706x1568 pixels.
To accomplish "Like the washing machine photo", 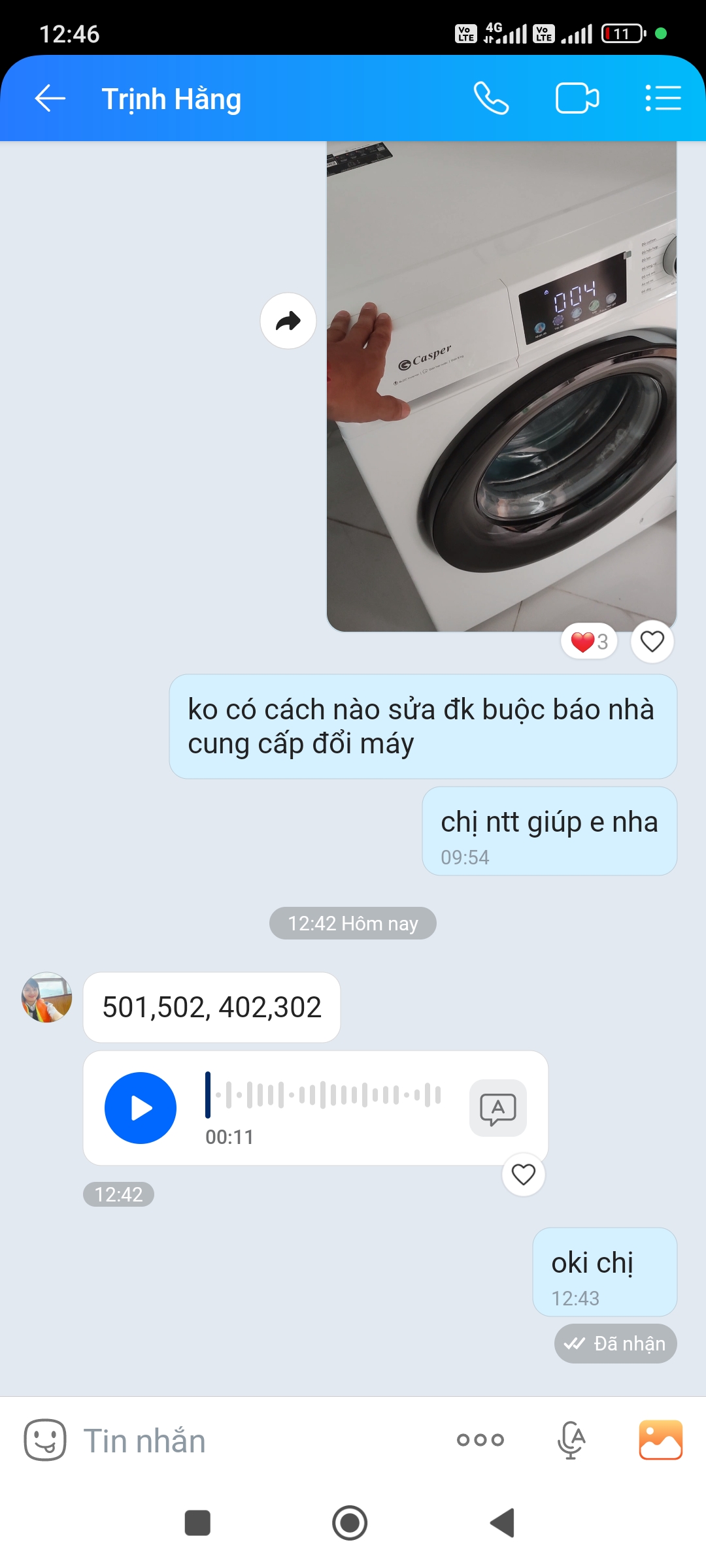I will (x=652, y=642).
